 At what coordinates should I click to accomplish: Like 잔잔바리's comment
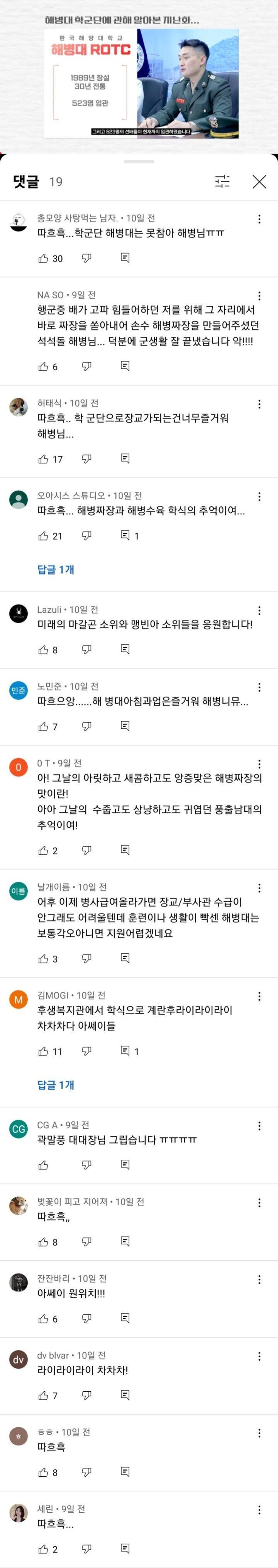tap(43, 1318)
